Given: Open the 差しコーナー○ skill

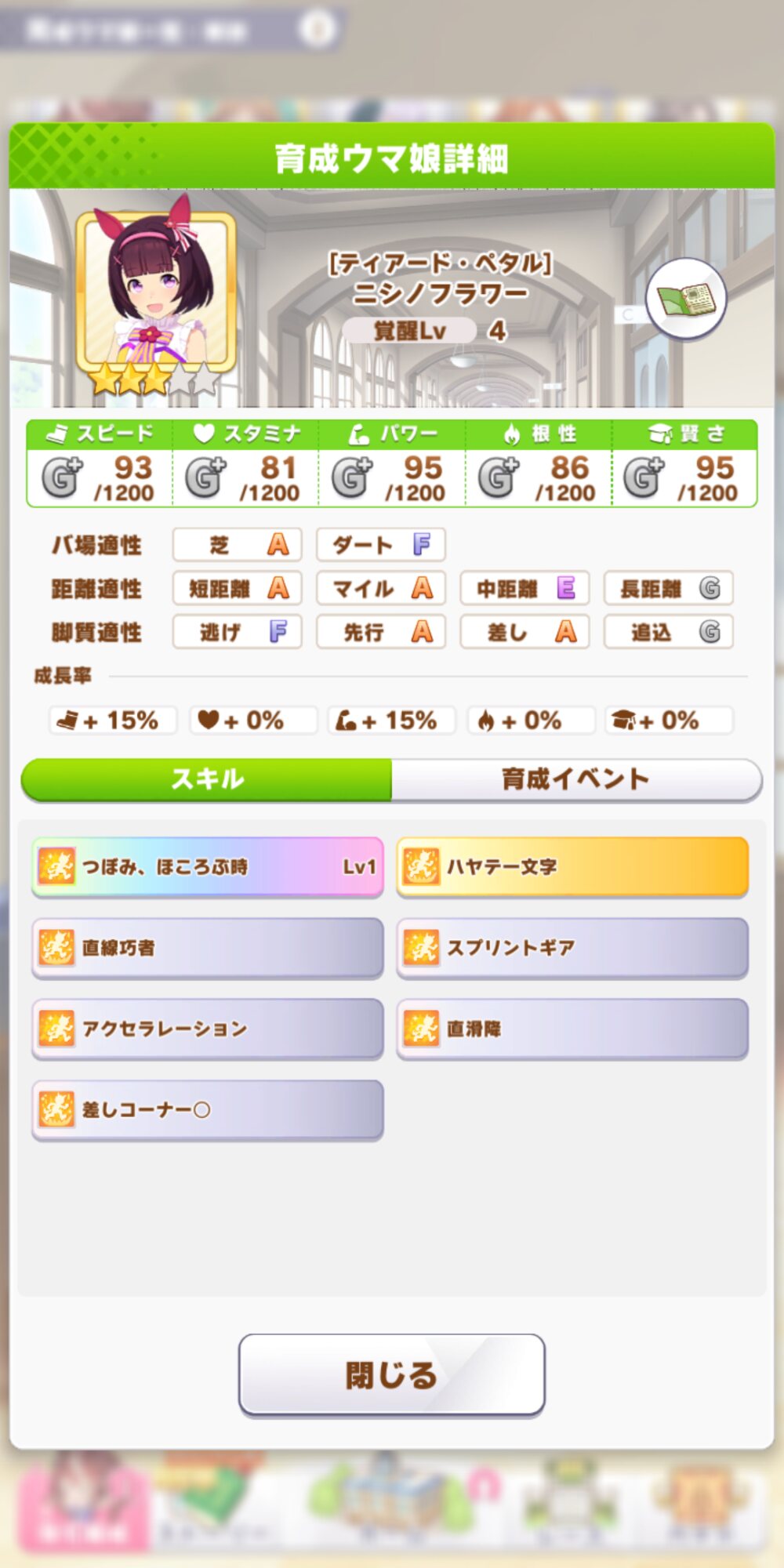Looking at the screenshot, I should pyautogui.click(x=208, y=1109).
